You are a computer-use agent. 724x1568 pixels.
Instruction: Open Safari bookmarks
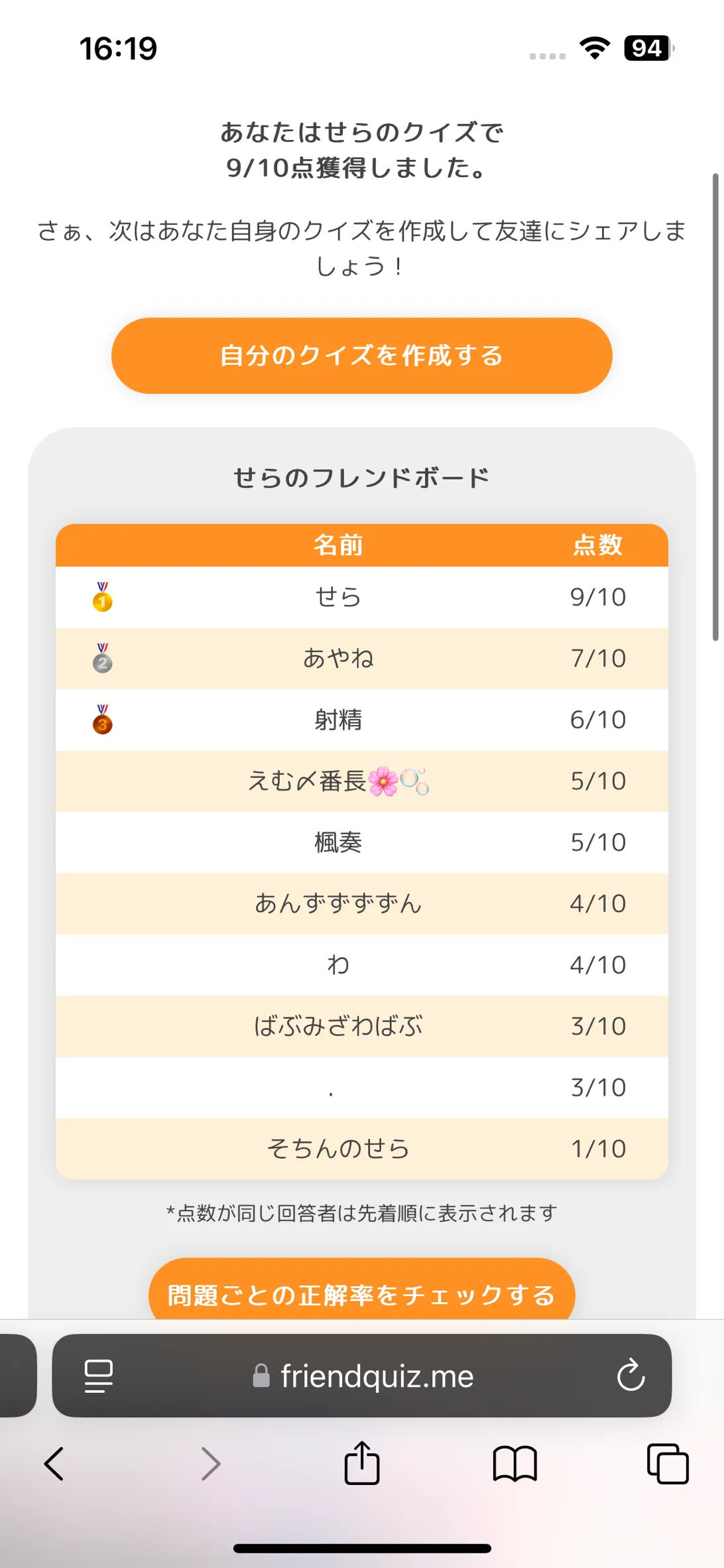514,1463
